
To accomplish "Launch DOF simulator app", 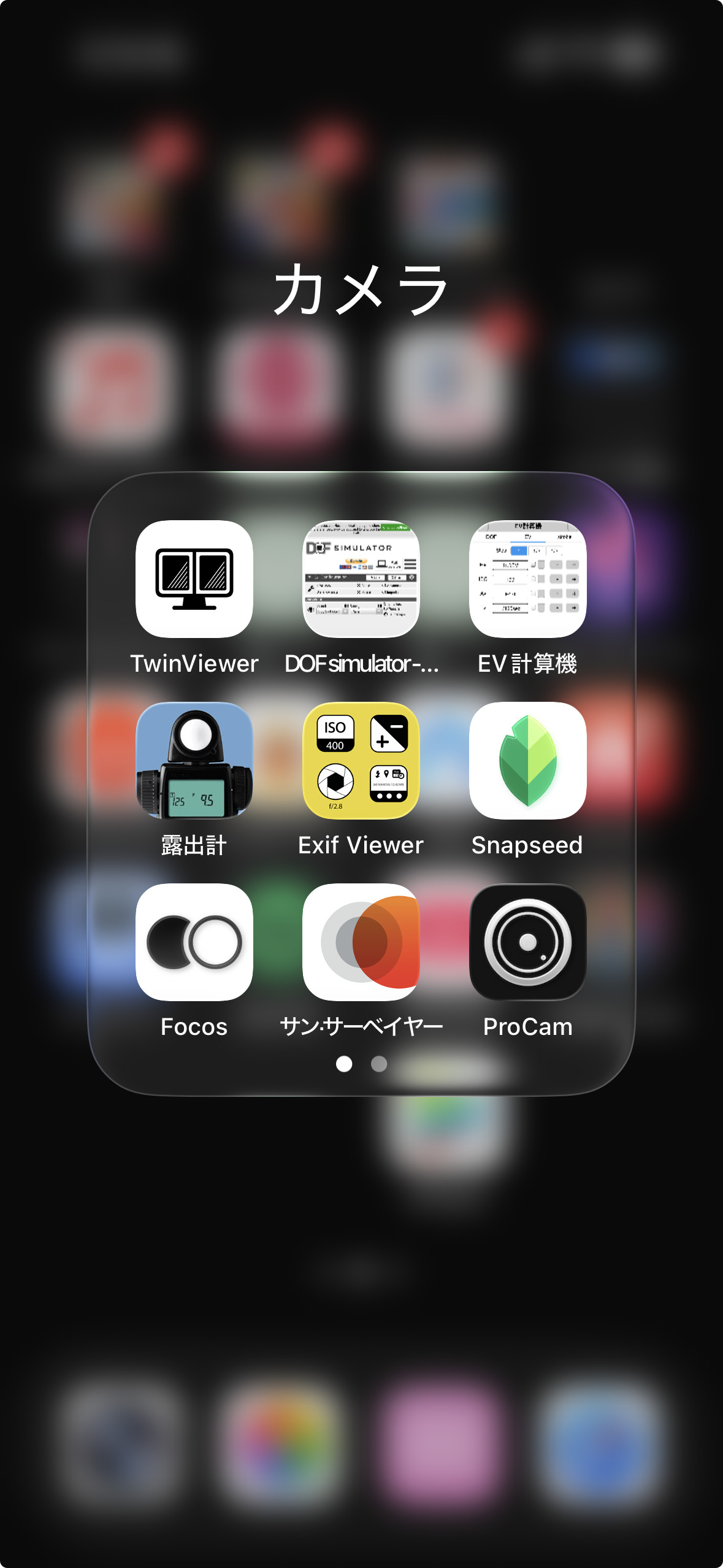I will [361, 579].
